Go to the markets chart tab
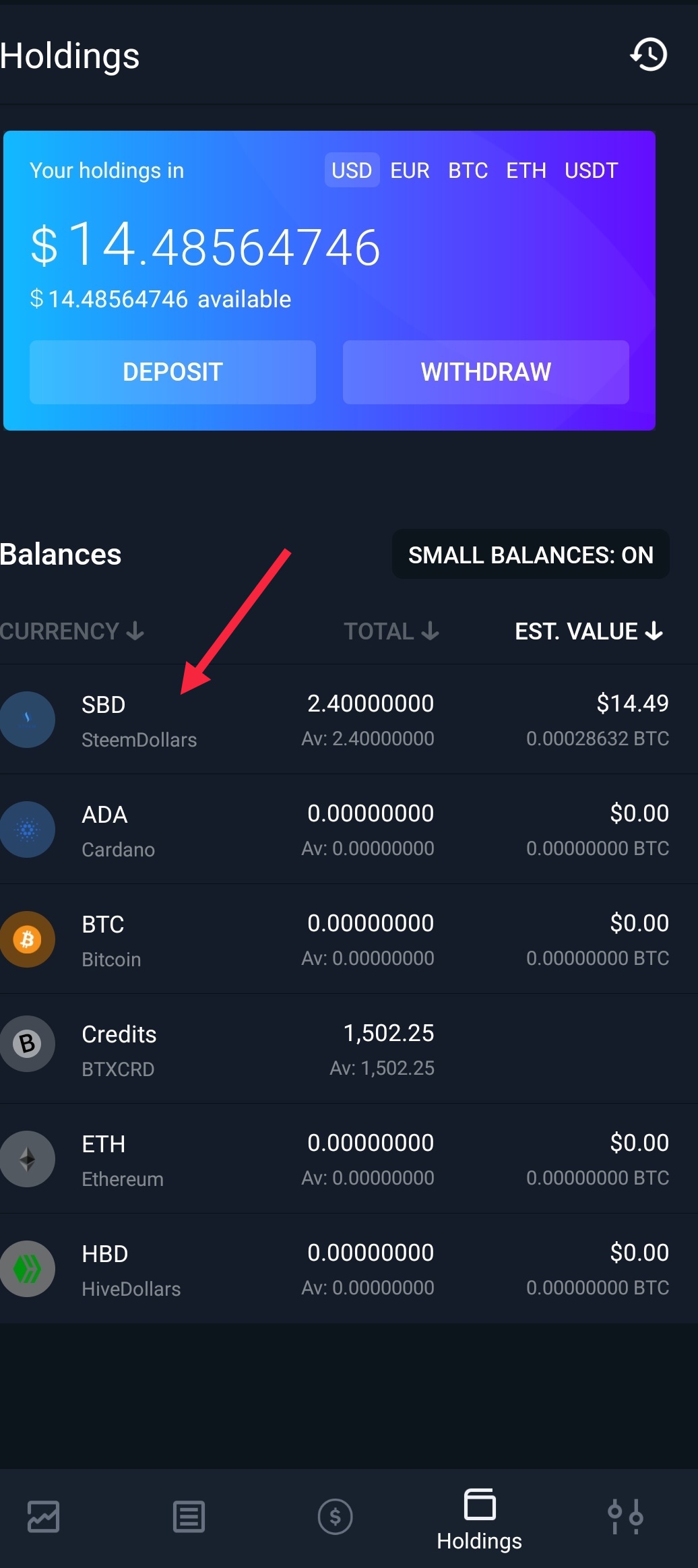Viewport: 698px width, 1568px height. (43, 1517)
